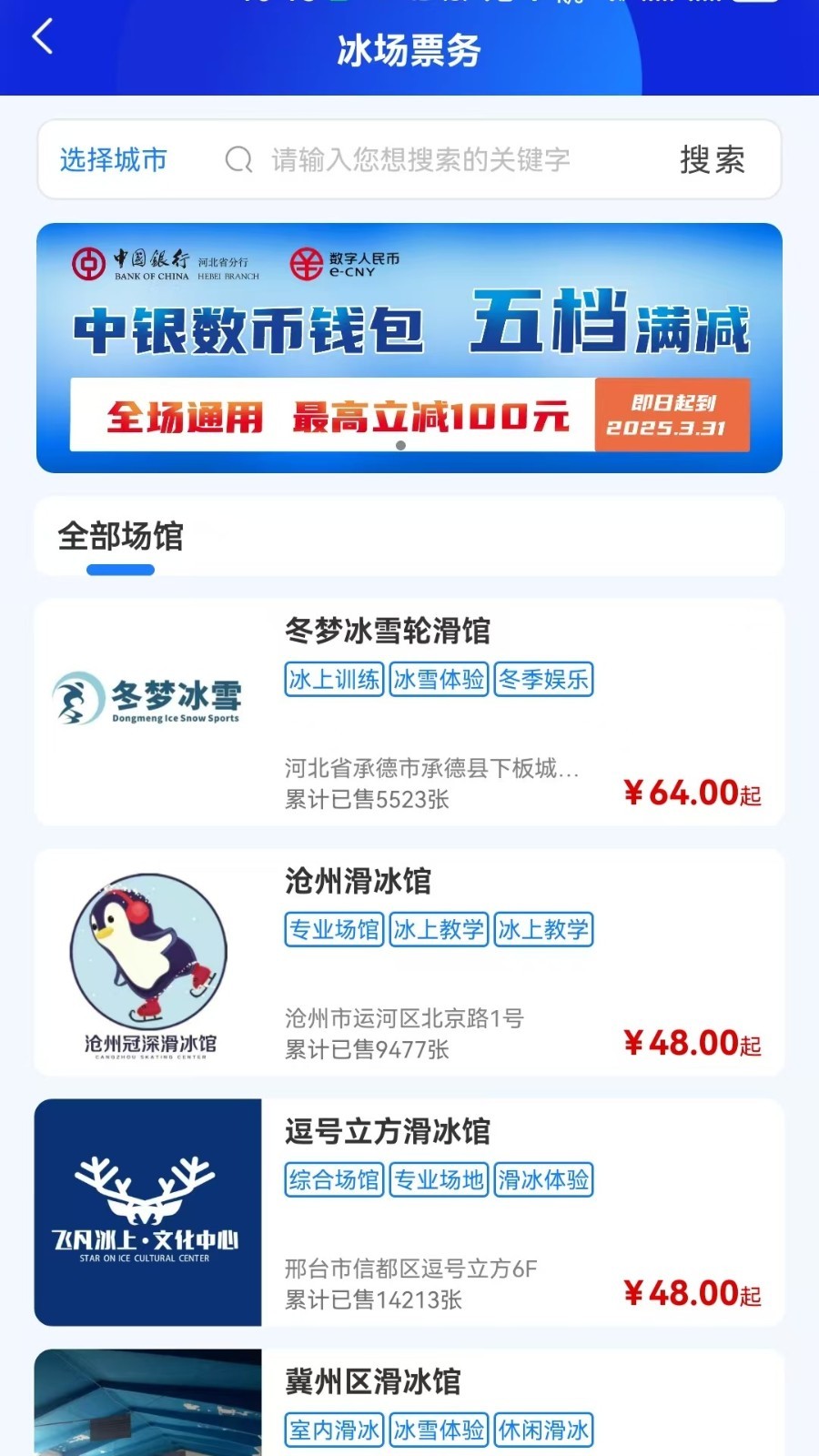This screenshot has height=1456, width=819.
Task: Select the magnifier search icon
Action: click(237, 160)
